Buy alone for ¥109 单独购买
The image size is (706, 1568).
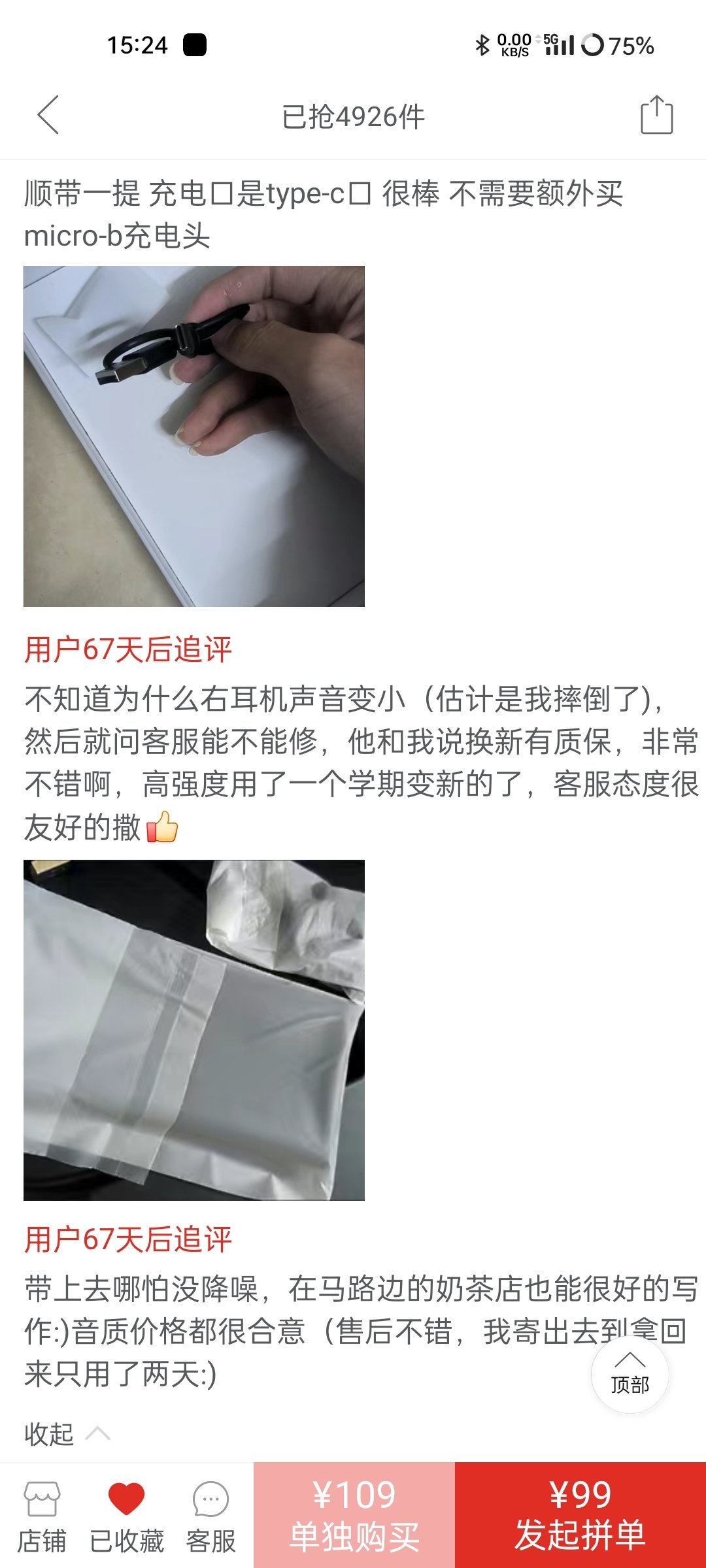tap(354, 1515)
